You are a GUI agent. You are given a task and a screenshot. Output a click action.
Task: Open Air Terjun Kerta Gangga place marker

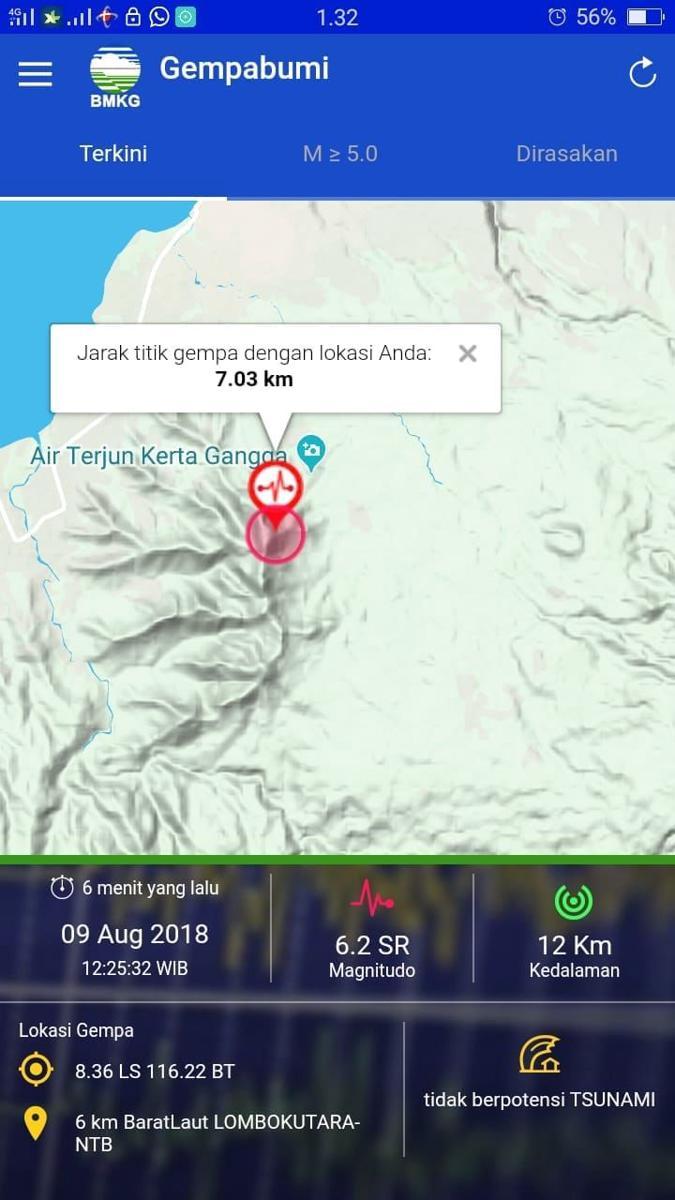pyautogui.click(x=312, y=452)
